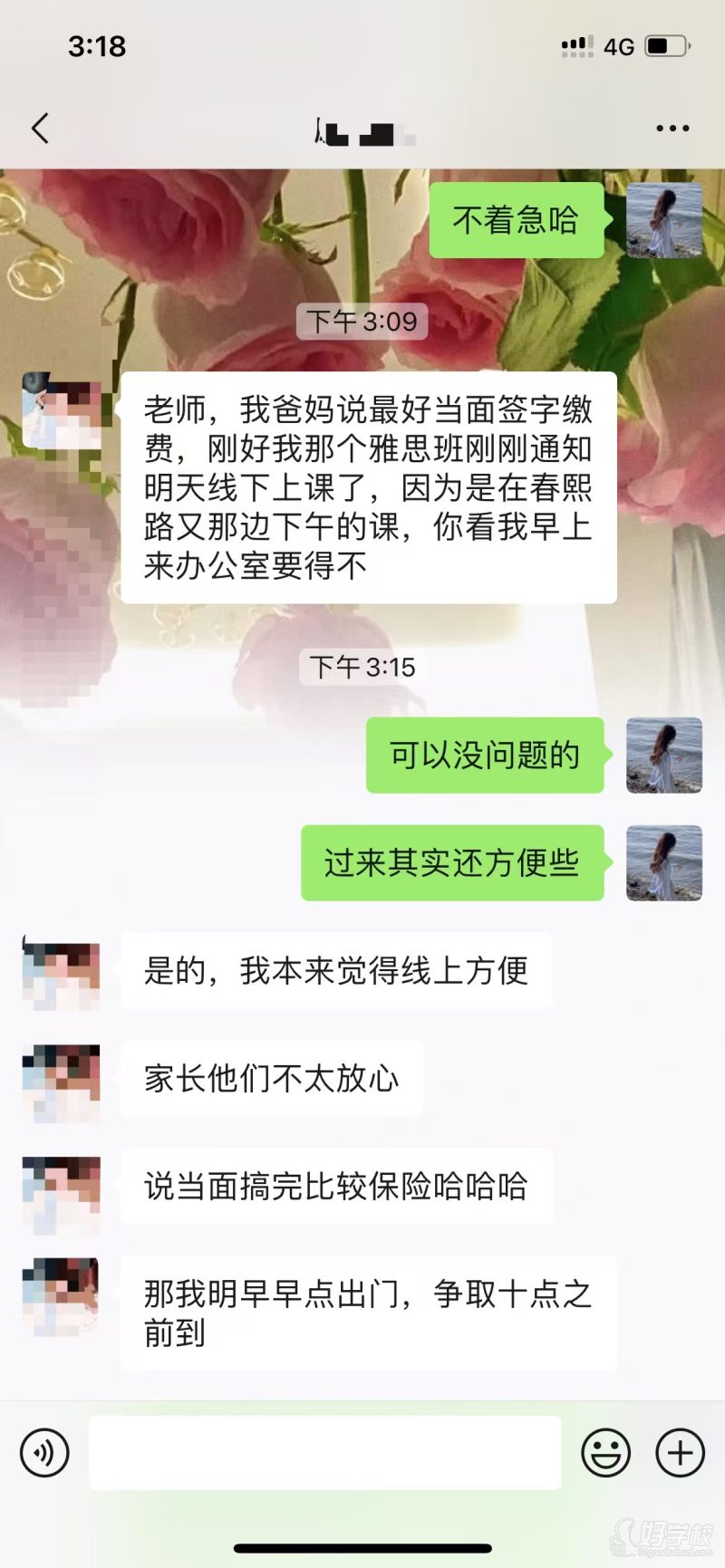Focus the message text field
Viewport: 725px width, 1568px height.
coord(324,1453)
